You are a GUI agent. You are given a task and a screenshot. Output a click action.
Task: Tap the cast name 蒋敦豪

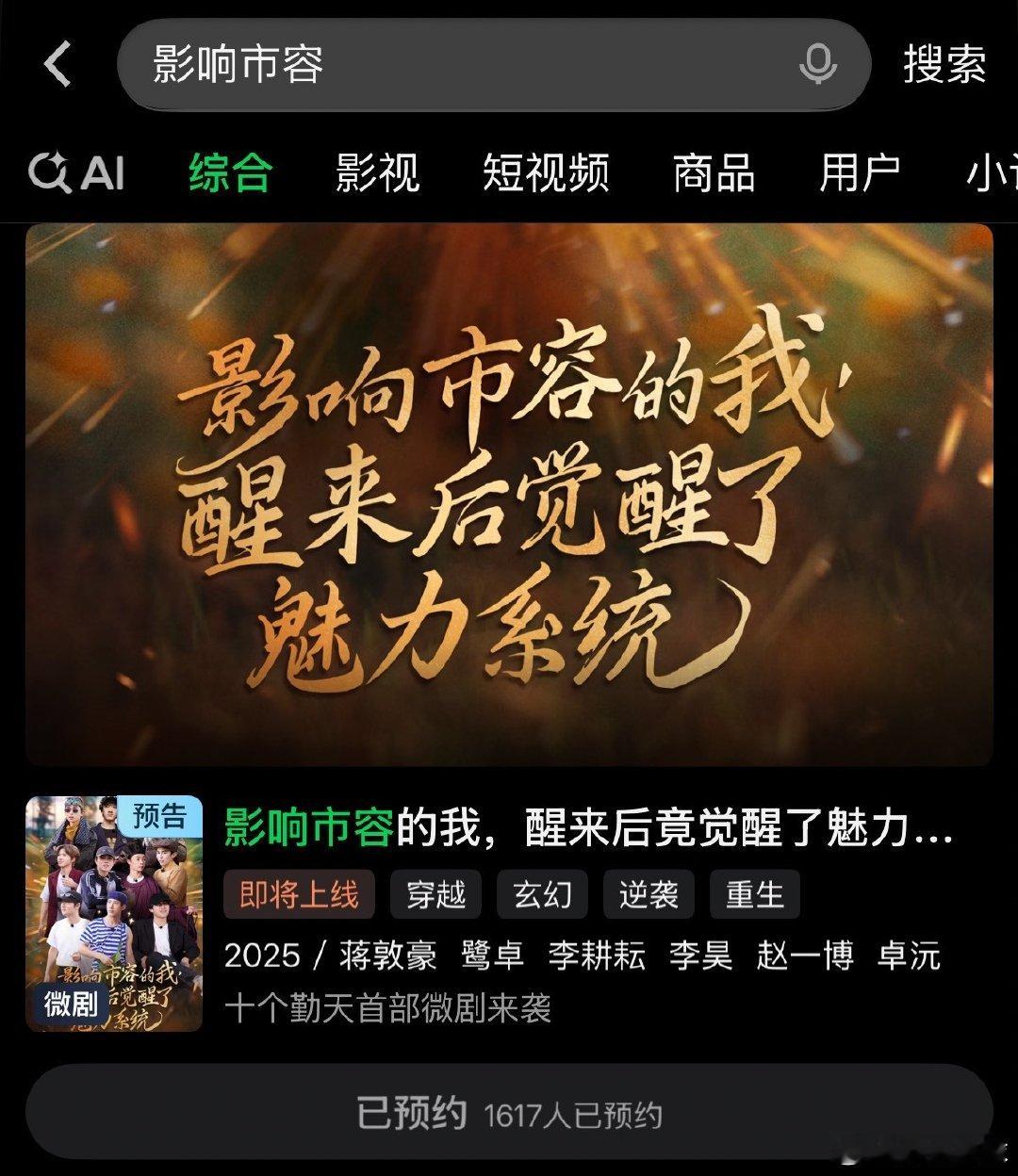(385, 955)
